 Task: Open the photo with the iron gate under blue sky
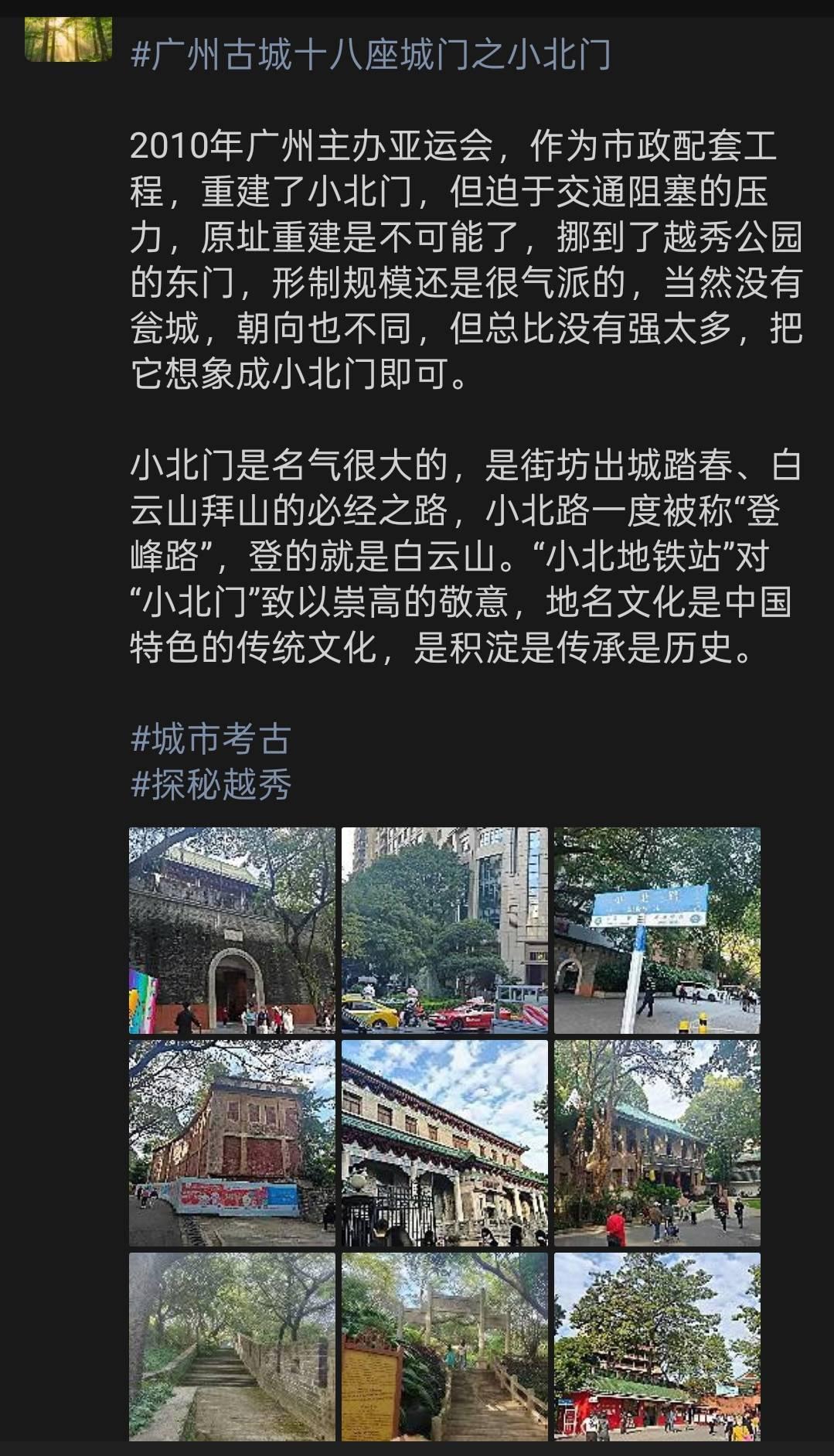(x=444, y=1143)
